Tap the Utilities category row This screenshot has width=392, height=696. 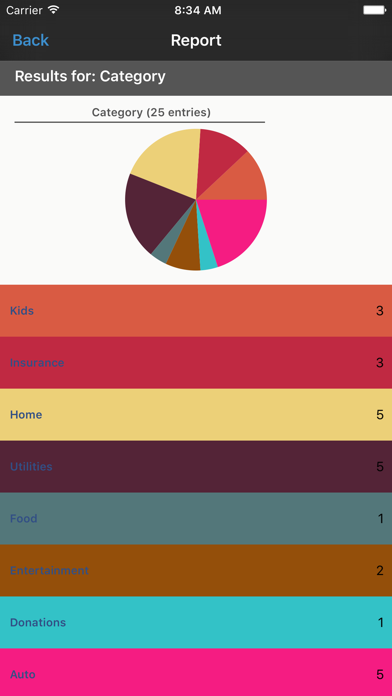196,467
